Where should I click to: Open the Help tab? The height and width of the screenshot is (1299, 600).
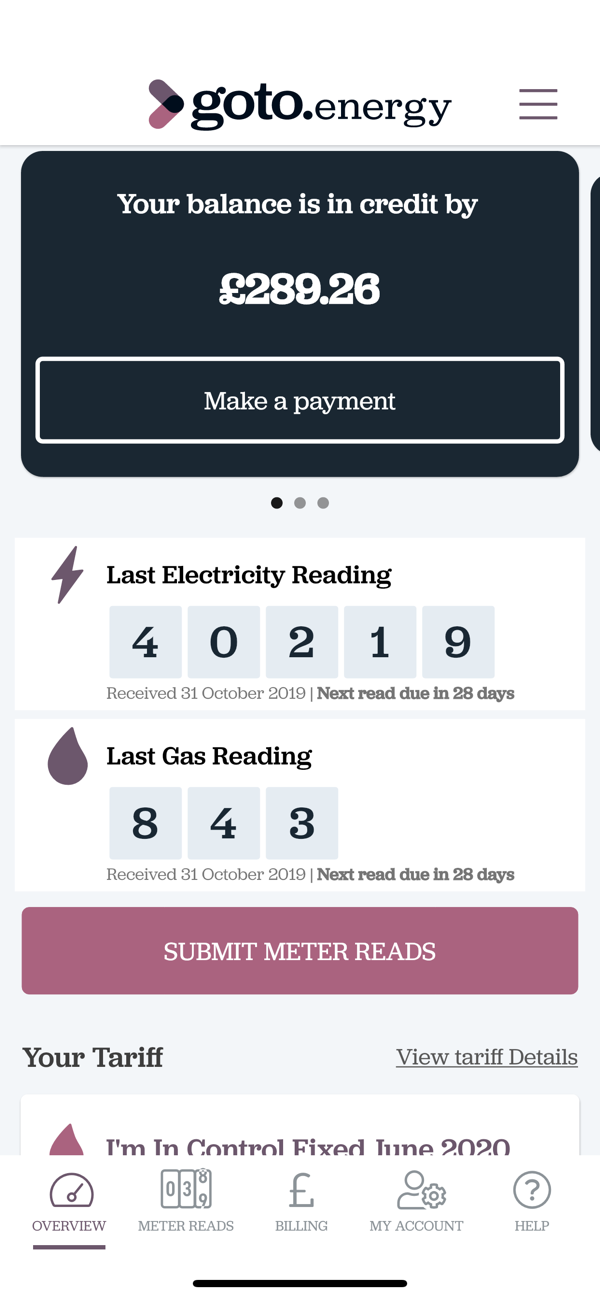click(532, 1200)
